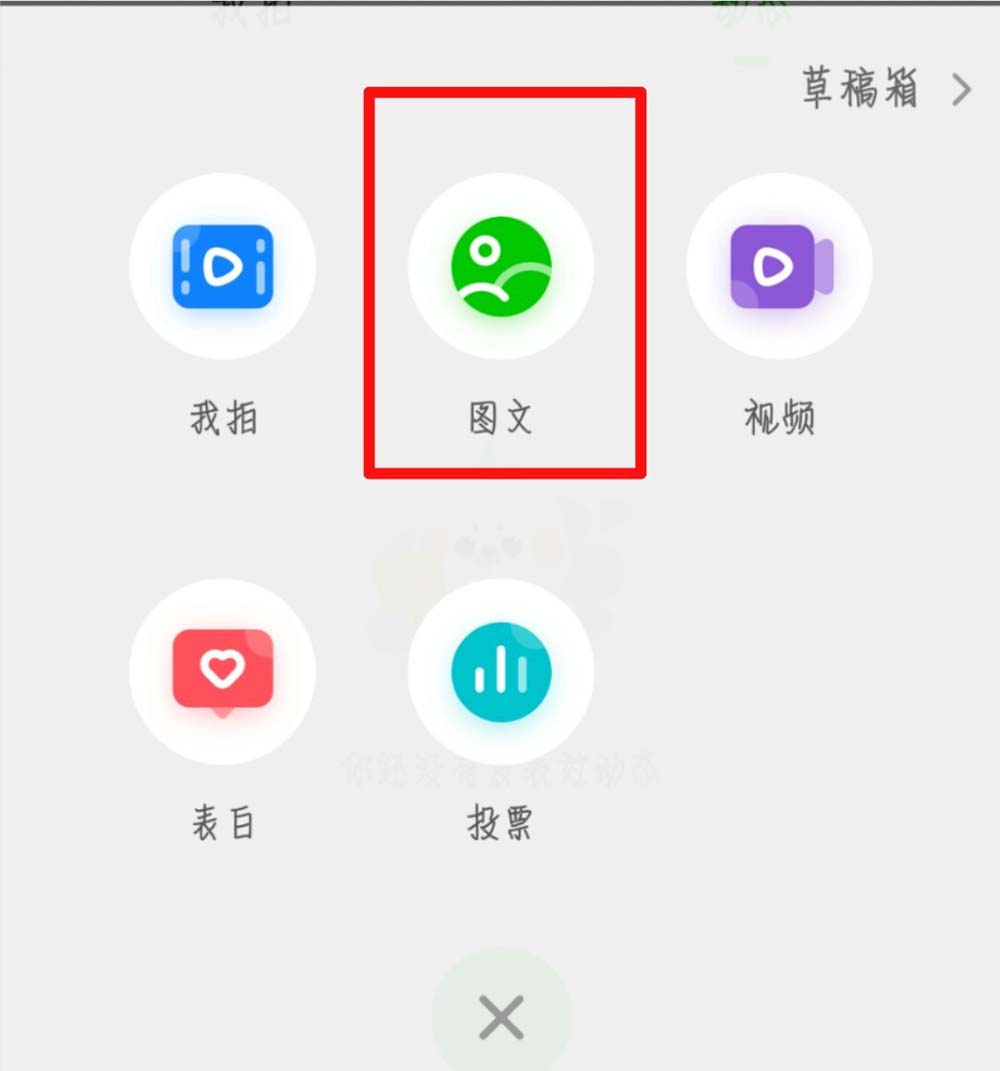Start a 视频 video post

pyautogui.click(x=779, y=267)
